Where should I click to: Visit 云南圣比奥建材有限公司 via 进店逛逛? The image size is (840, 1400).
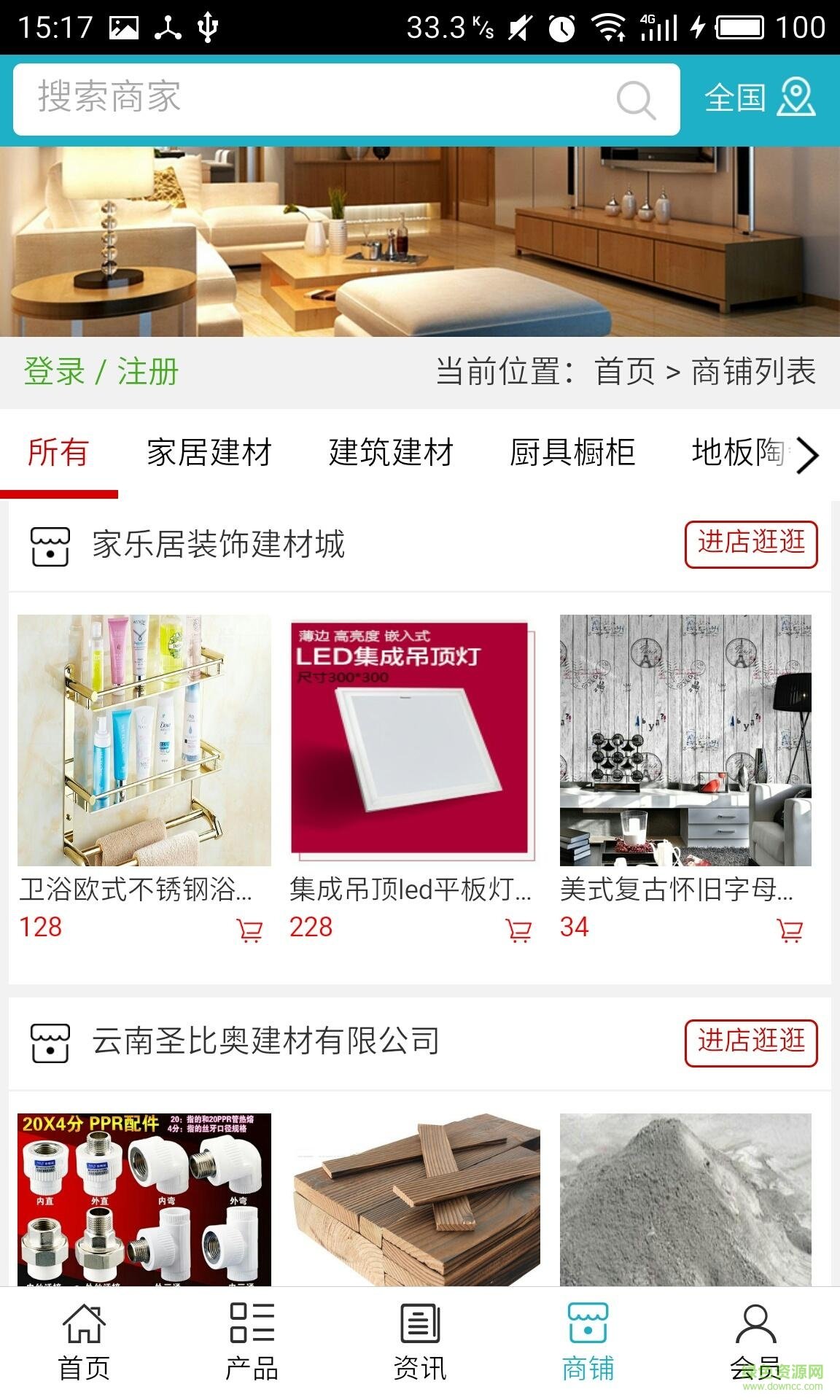tap(750, 1043)
